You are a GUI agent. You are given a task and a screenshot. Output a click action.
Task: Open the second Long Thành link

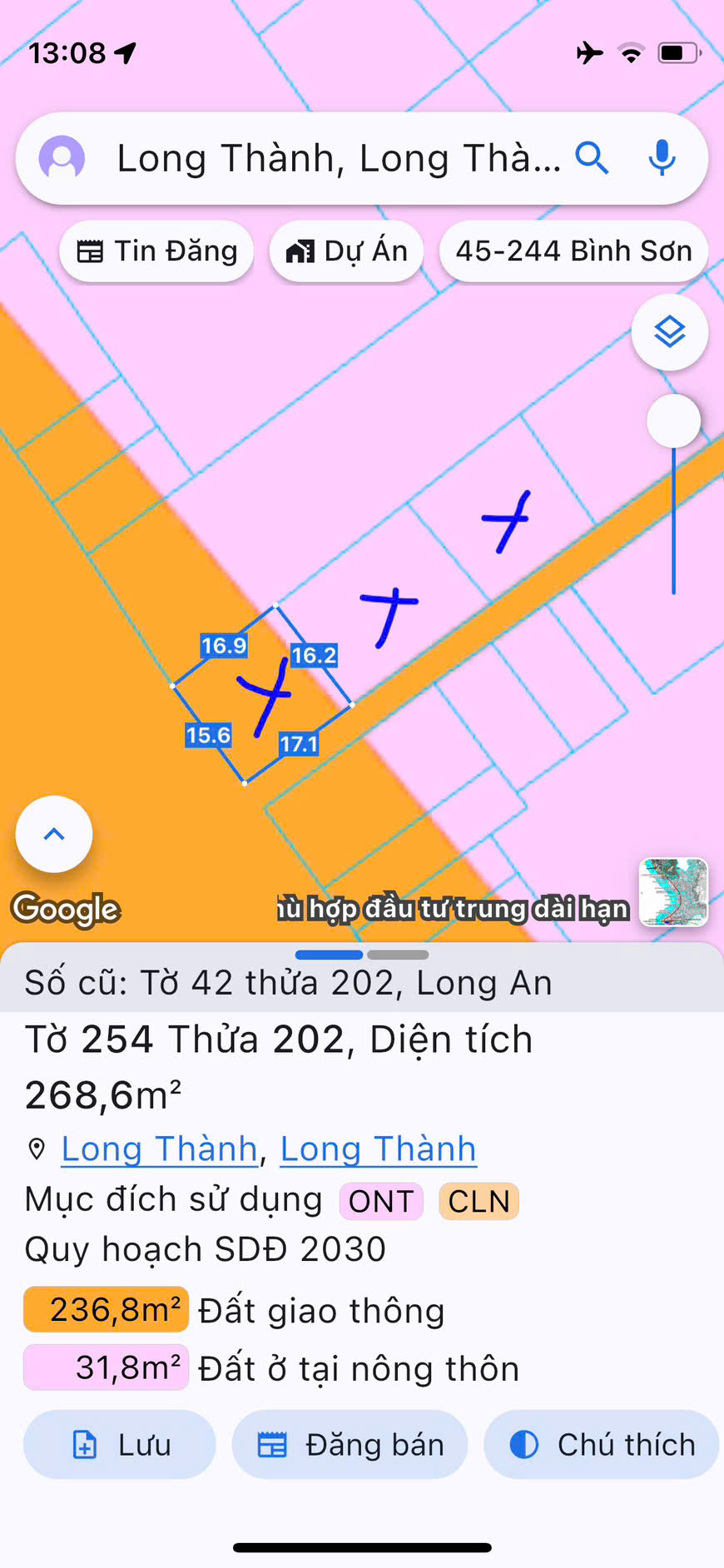[378, 1149]
